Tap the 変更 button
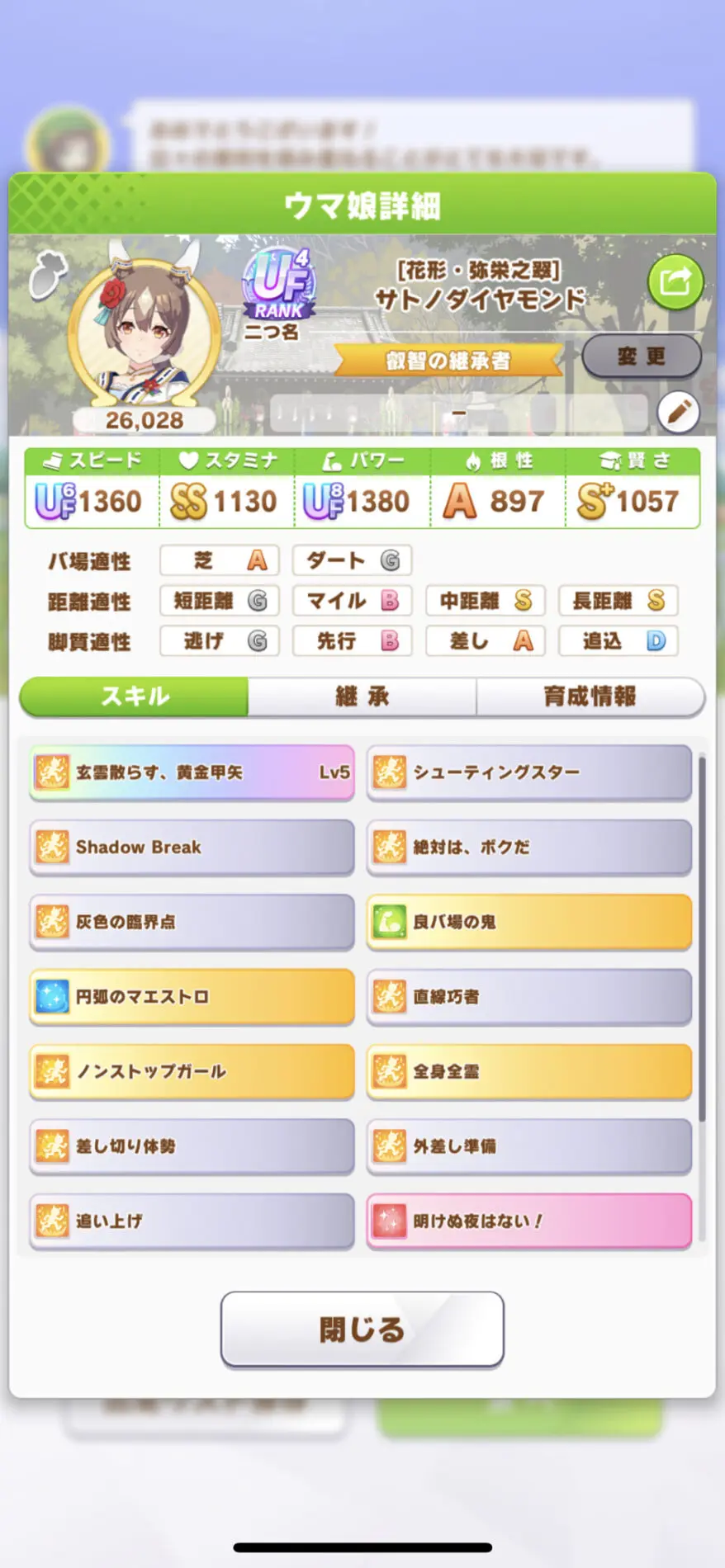This screenshot has height=1568, width=725. tap(641, 357)
